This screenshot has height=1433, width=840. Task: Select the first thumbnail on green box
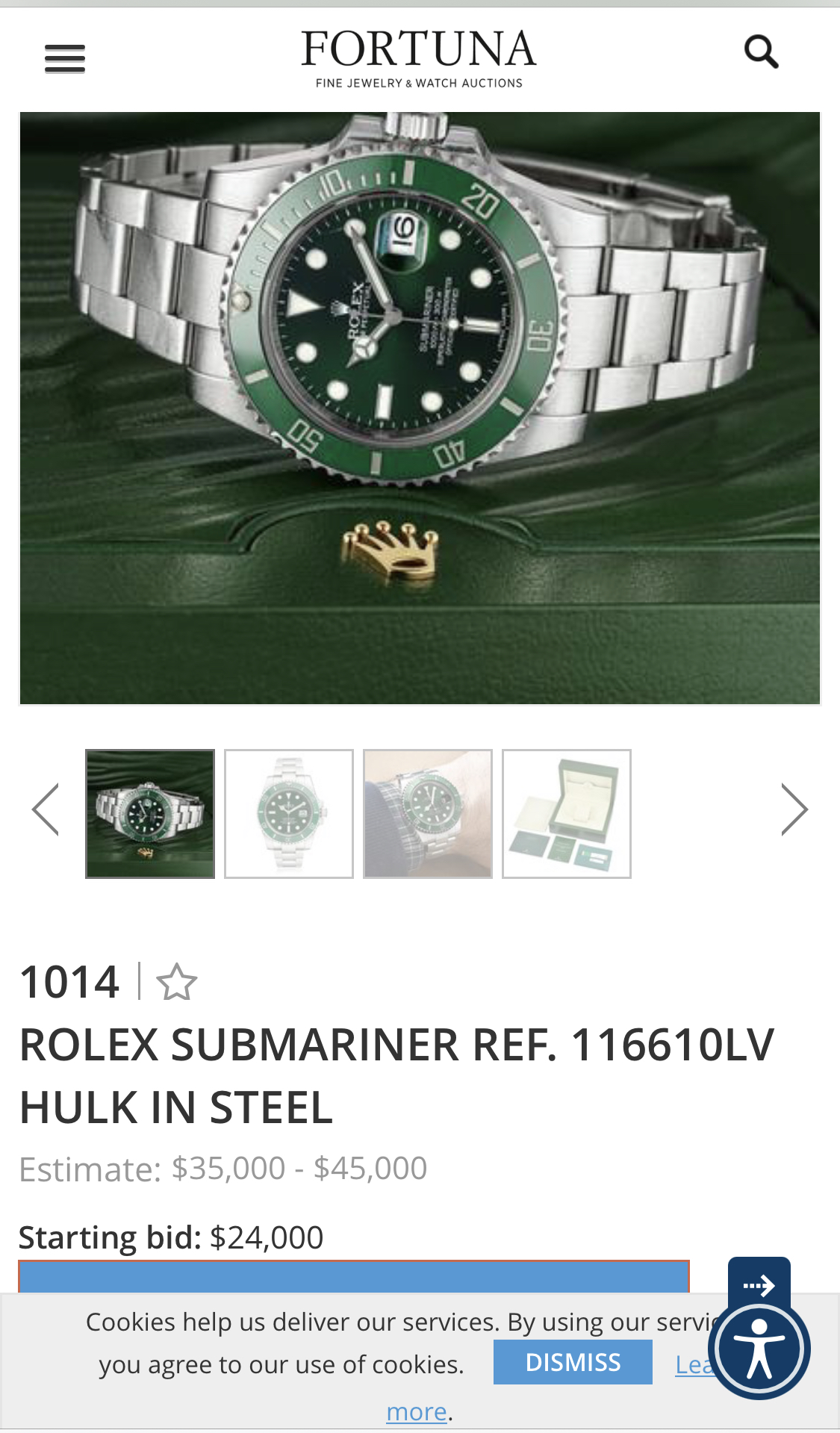click(150, 814)
